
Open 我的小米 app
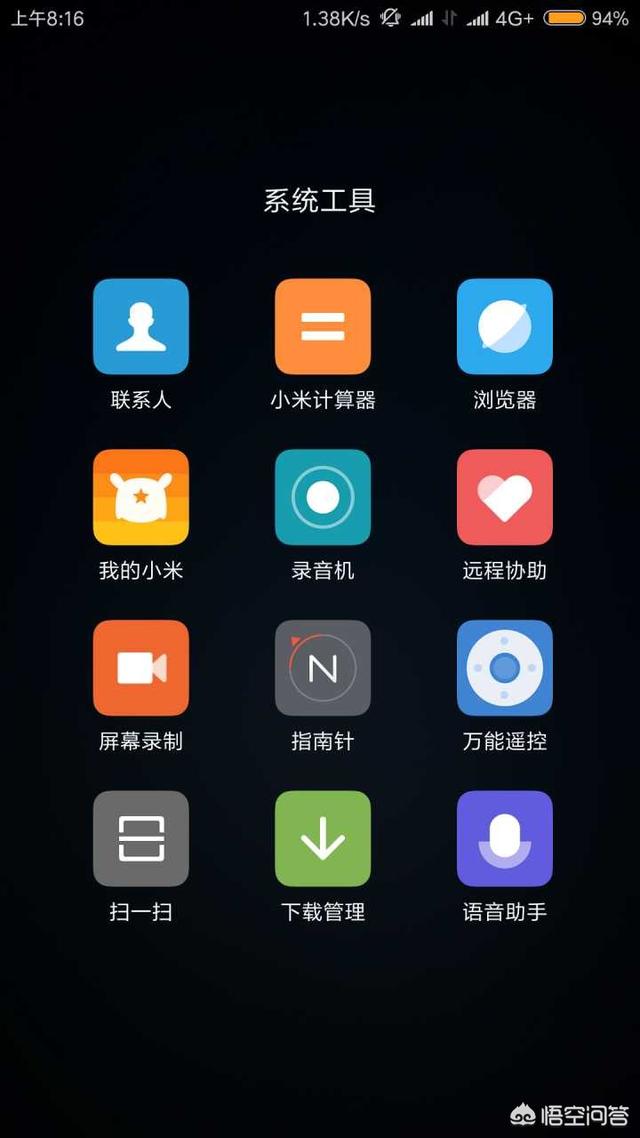click(141, 497)
